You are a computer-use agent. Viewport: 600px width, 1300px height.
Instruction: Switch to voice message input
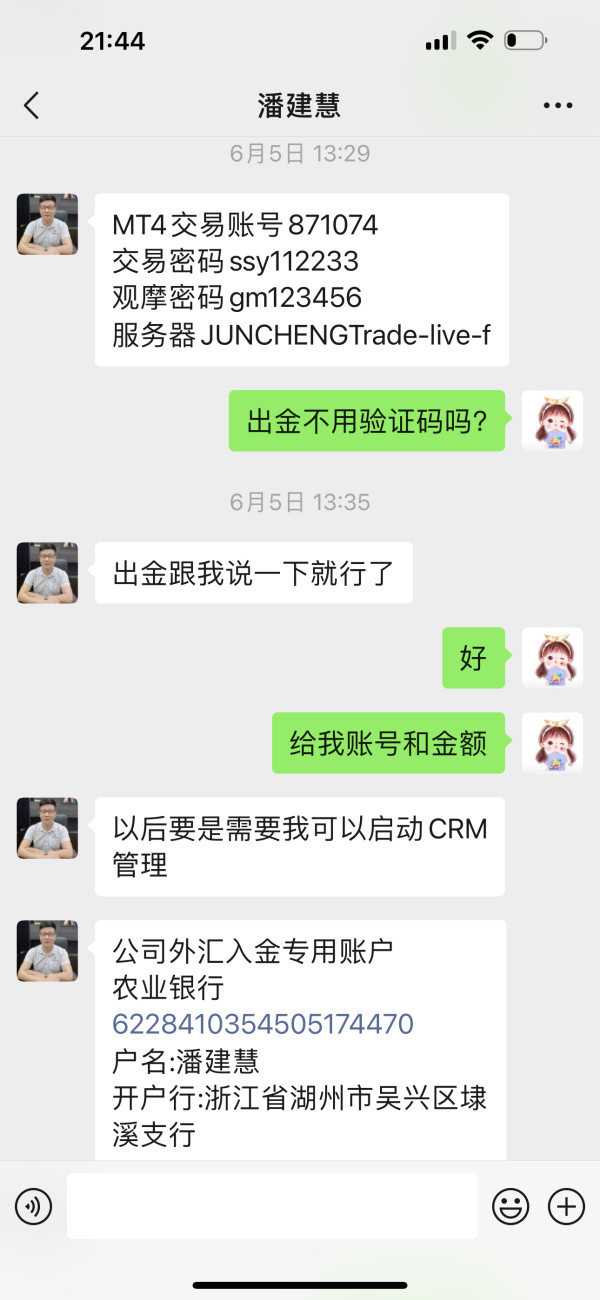click(x=33, y=1207)
